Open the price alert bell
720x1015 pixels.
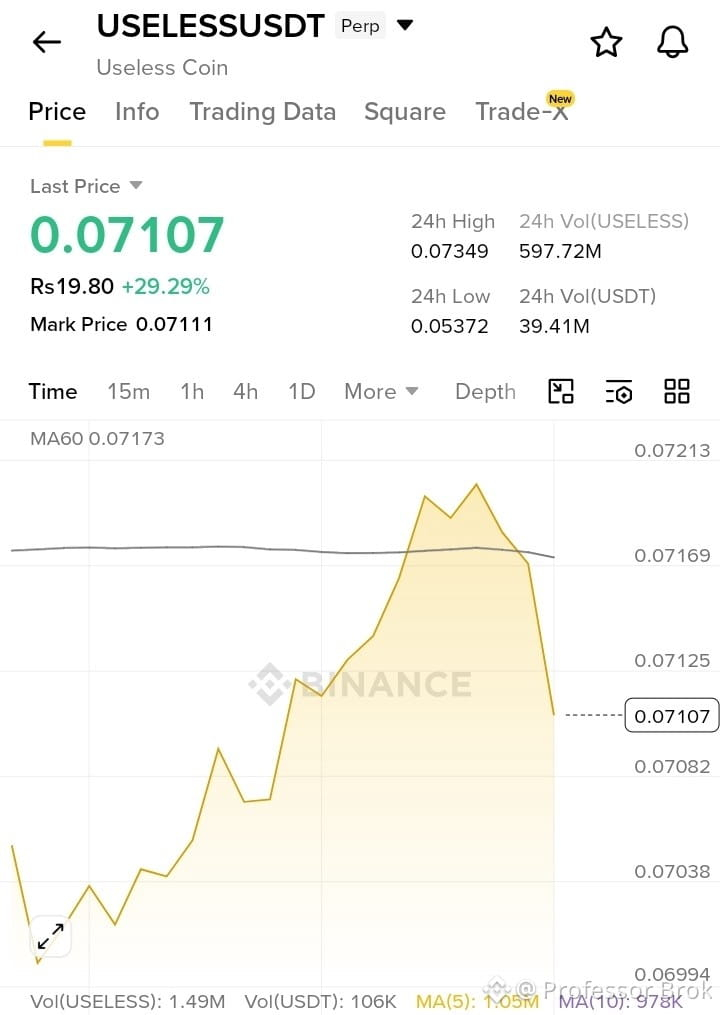(x=673, y=43)
